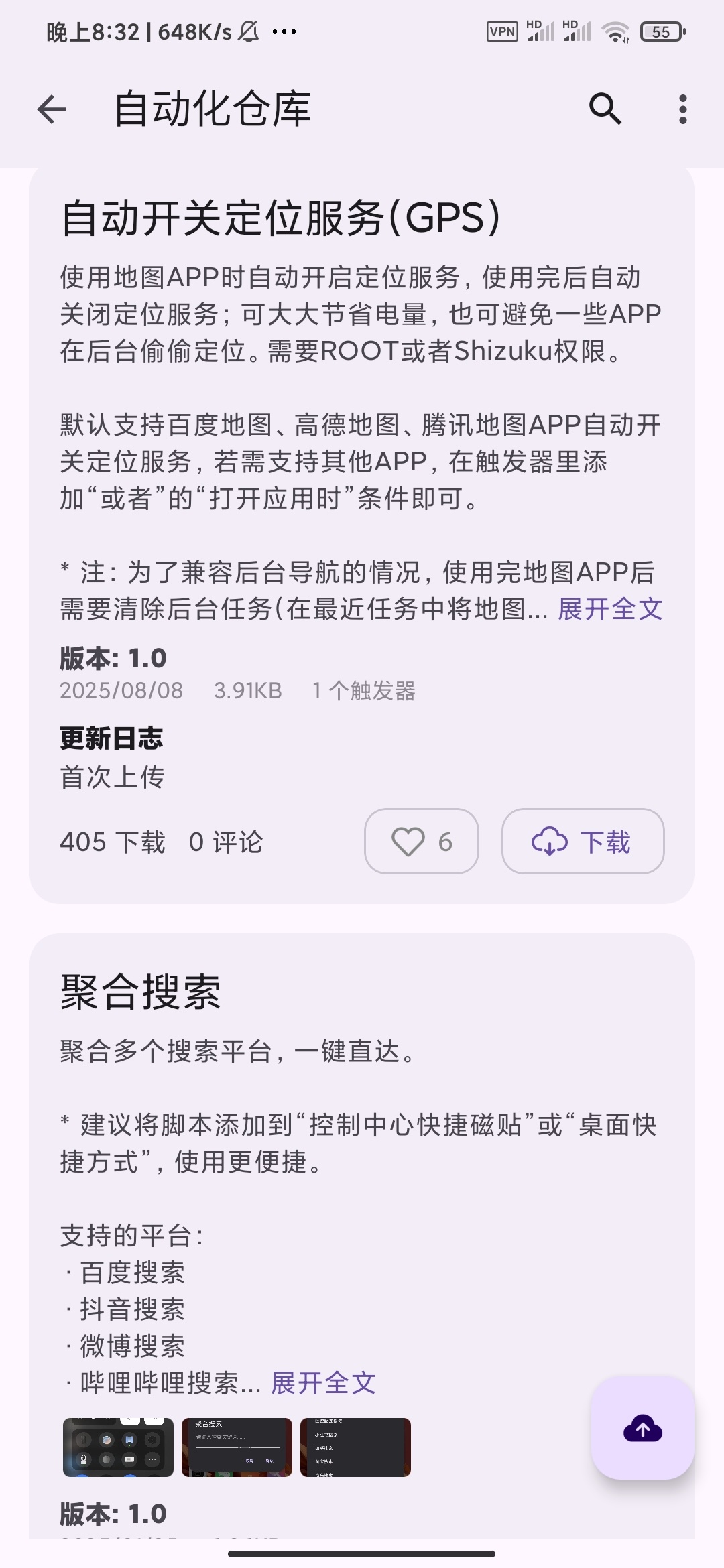
Task: Tap the 405 下载 download count
Action: click(111, 842)
